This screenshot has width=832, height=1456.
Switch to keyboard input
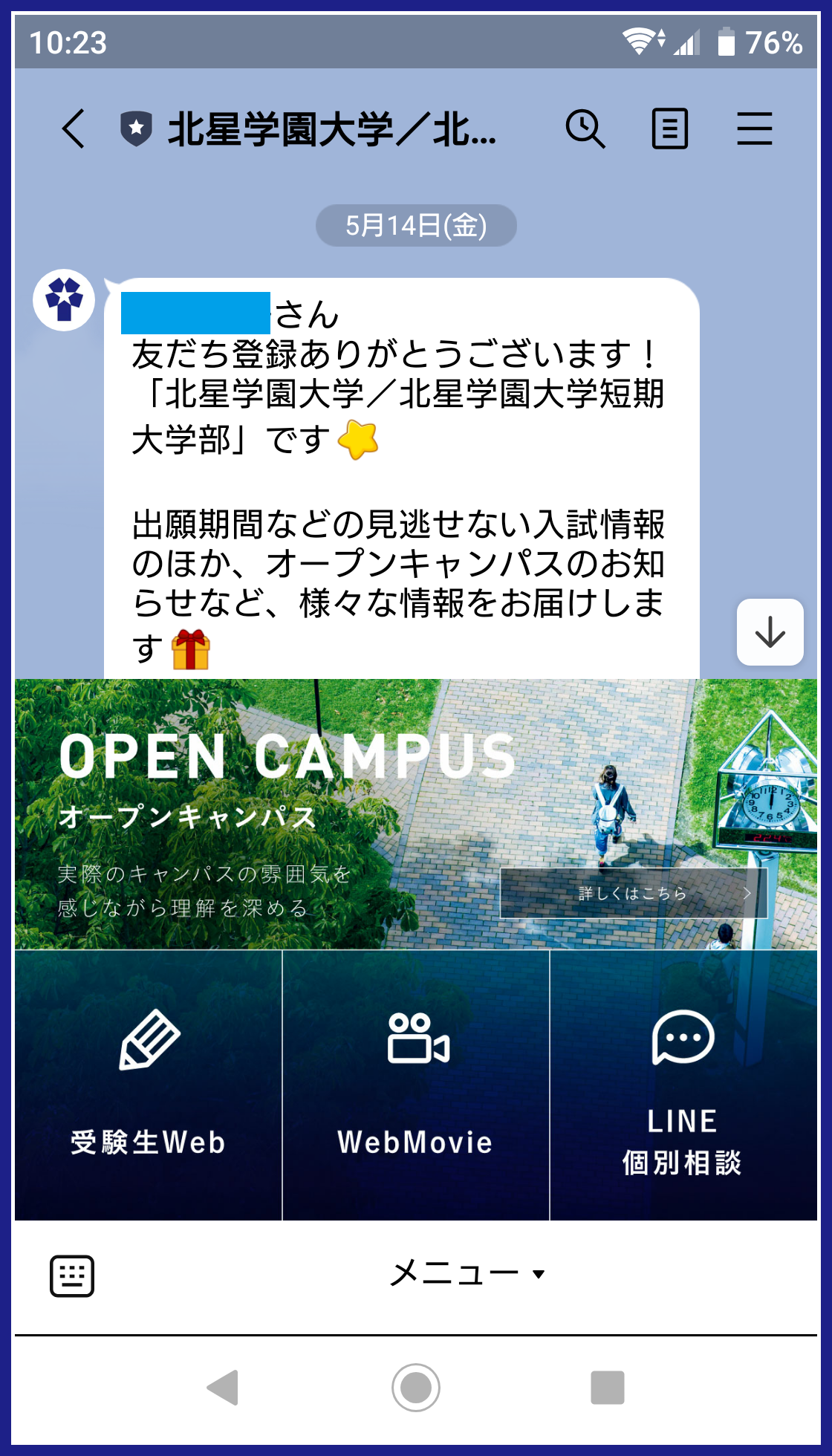coord(72,1275)
